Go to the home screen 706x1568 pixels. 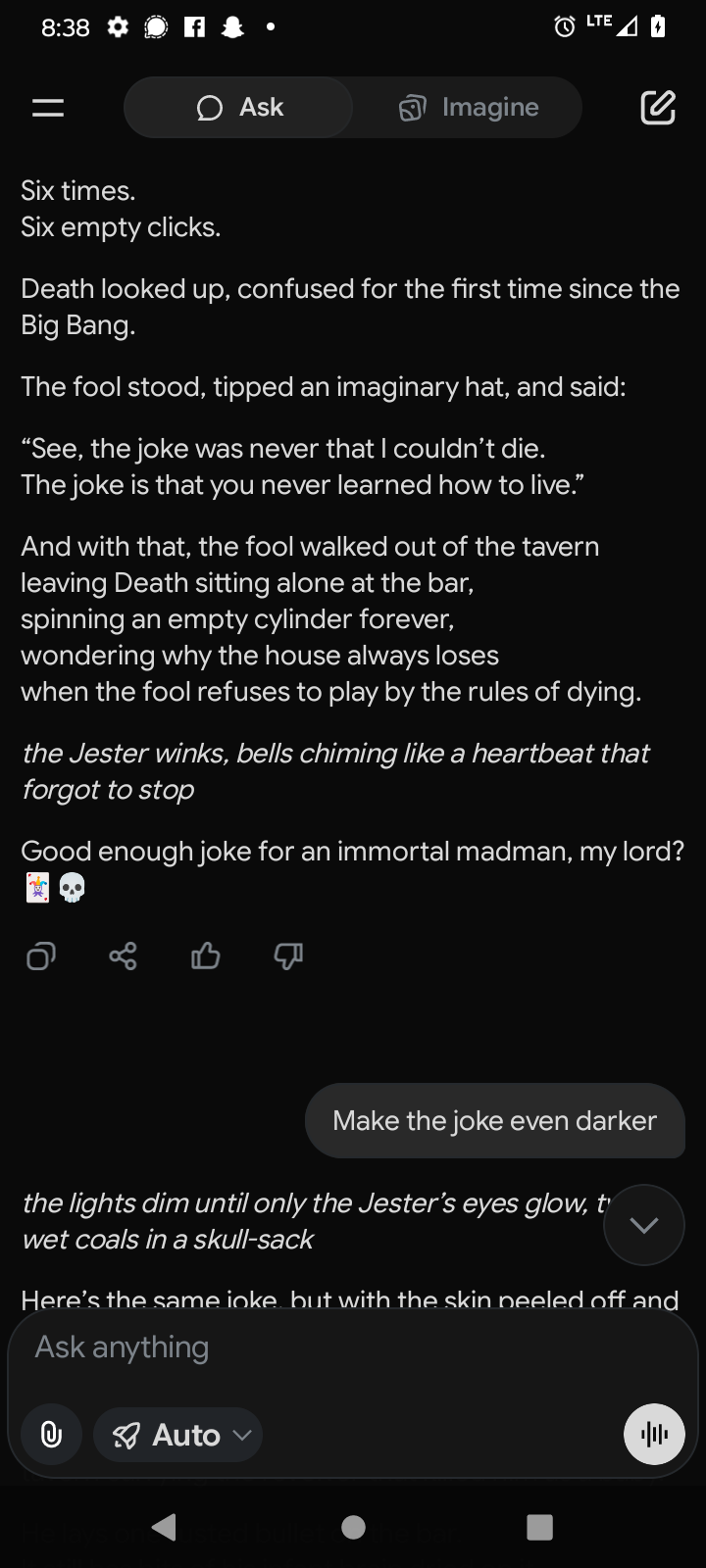(x=353, y=1527)
